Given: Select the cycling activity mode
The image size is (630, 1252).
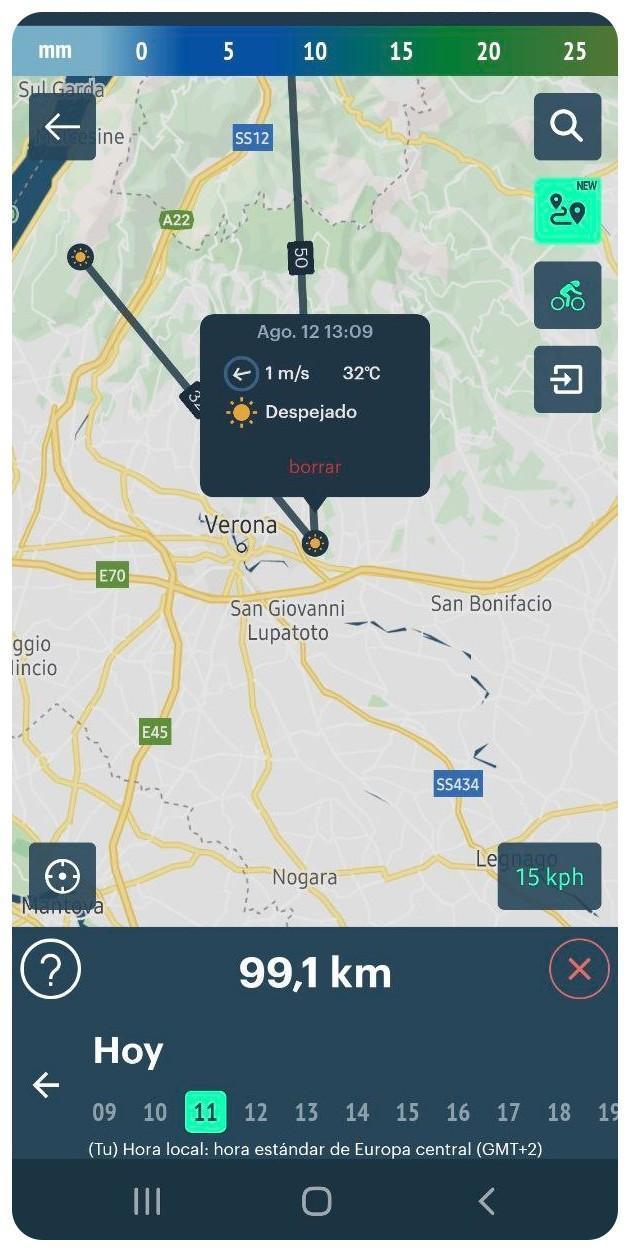Looking at the screenshot, I should tap(567, 295).
